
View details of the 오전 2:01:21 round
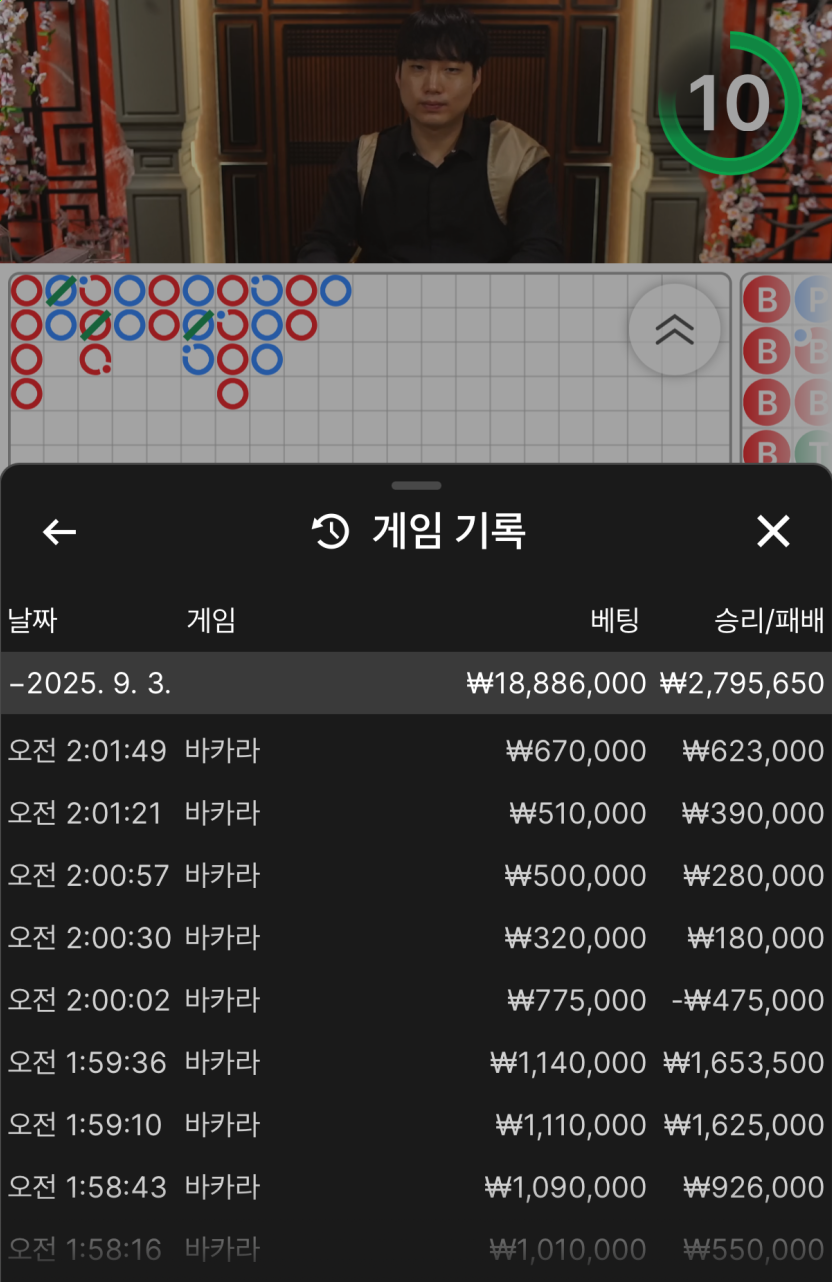coord(415,813)
